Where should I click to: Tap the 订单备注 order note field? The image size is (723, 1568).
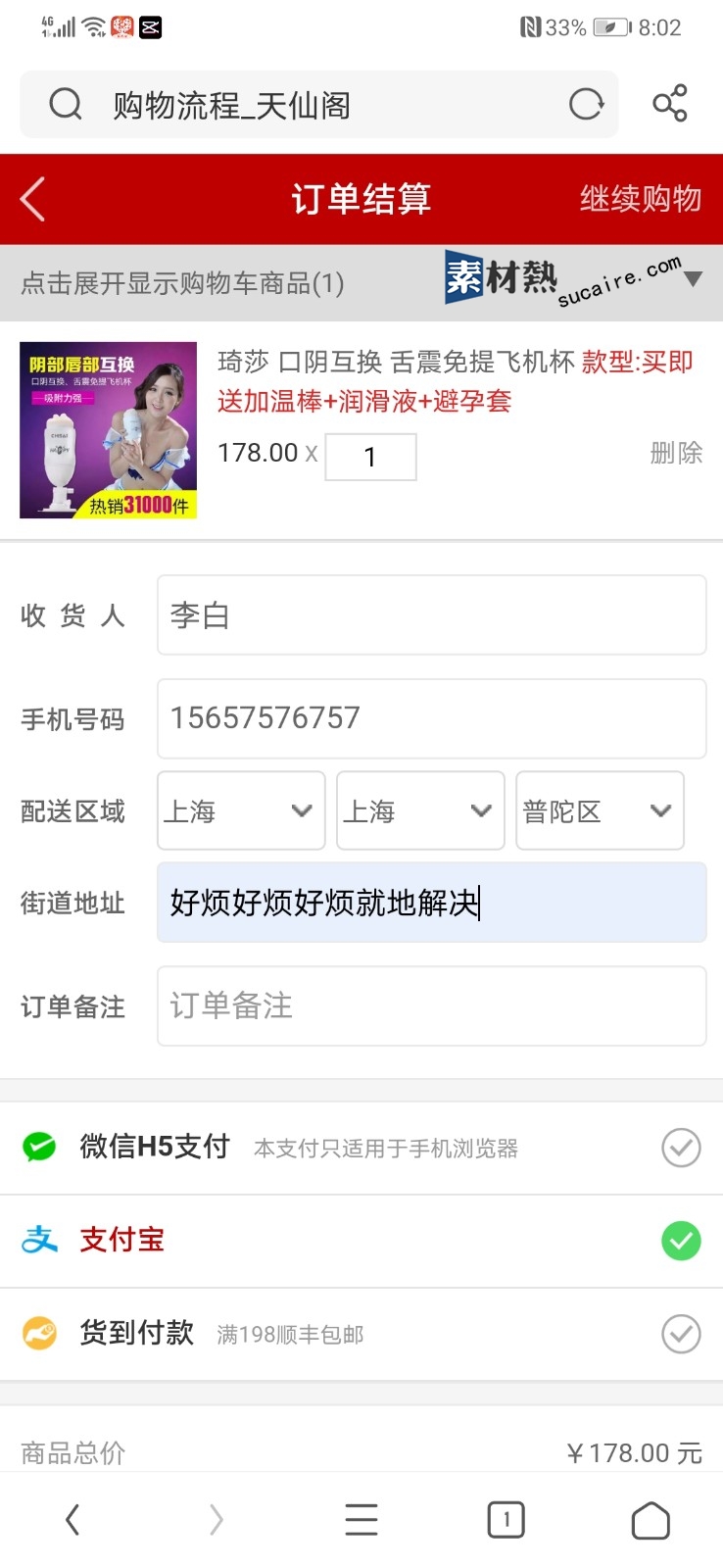431,1006
